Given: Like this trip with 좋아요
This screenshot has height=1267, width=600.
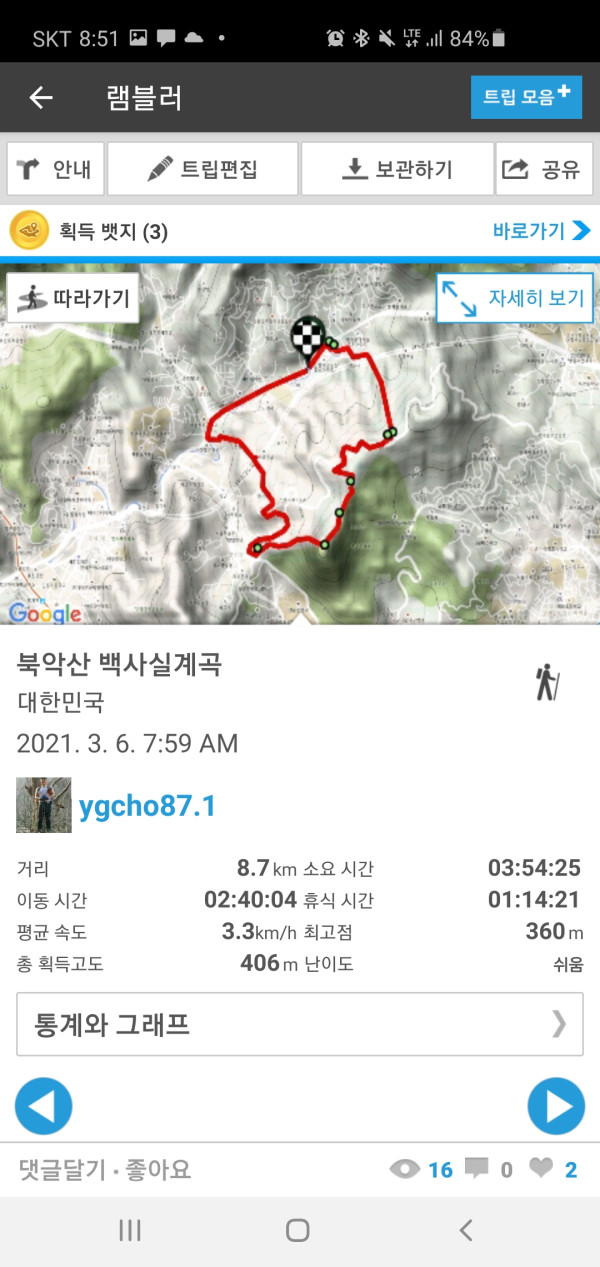Looking at the screenshot, I should (x=158, y=1169).
